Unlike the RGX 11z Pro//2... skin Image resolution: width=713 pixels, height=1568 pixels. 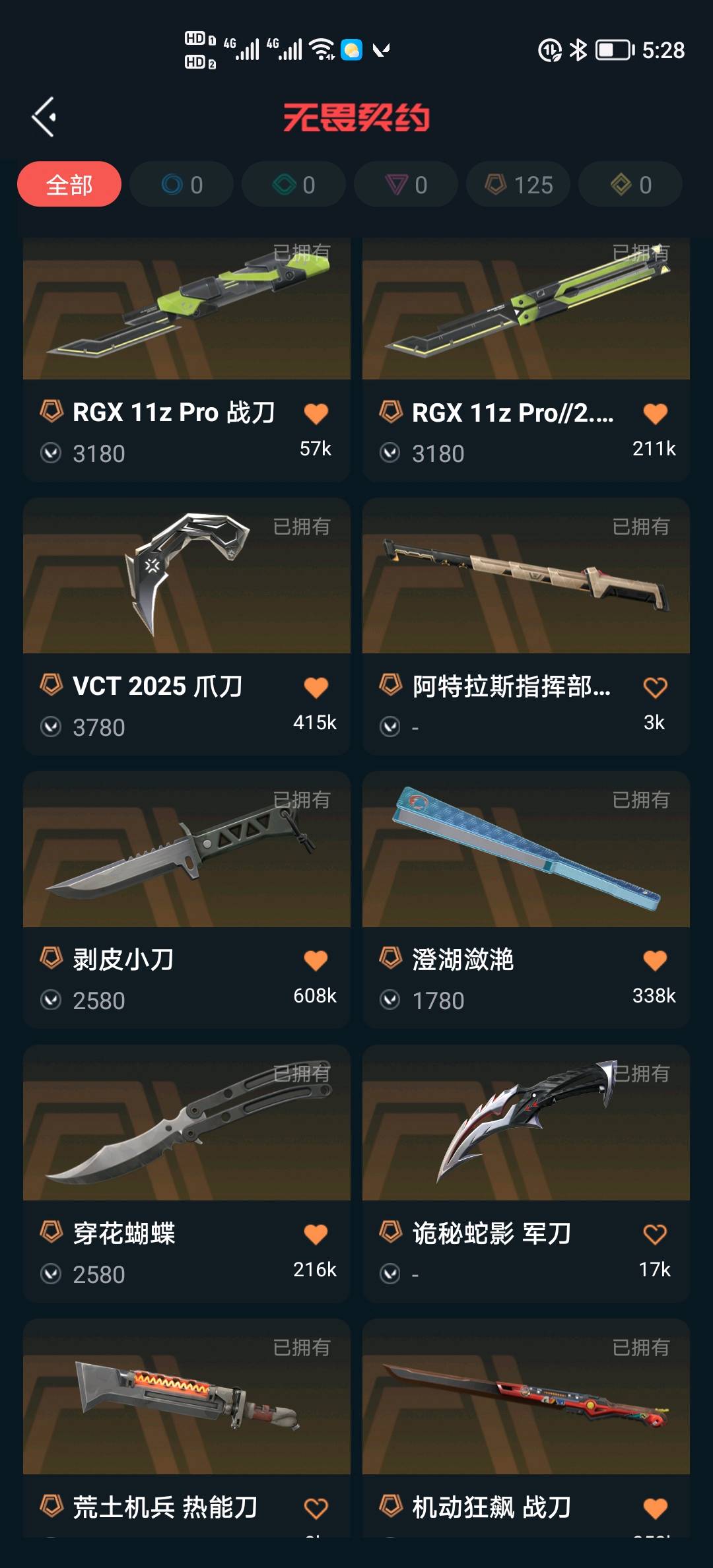click(x=655, y=414)
